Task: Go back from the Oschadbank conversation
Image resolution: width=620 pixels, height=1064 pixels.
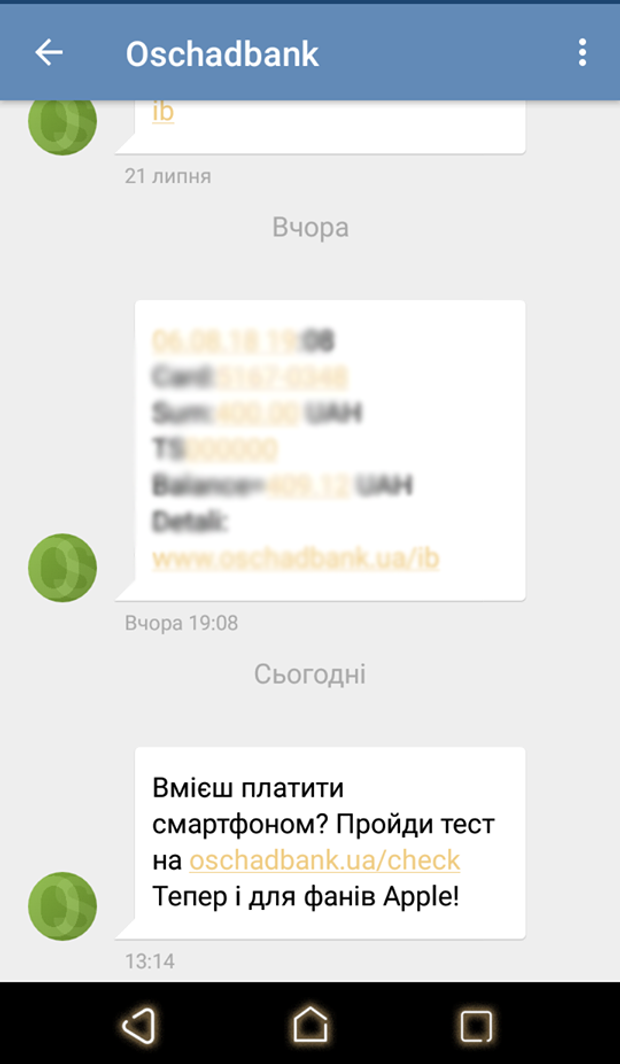Action: (x=49, y=53)
